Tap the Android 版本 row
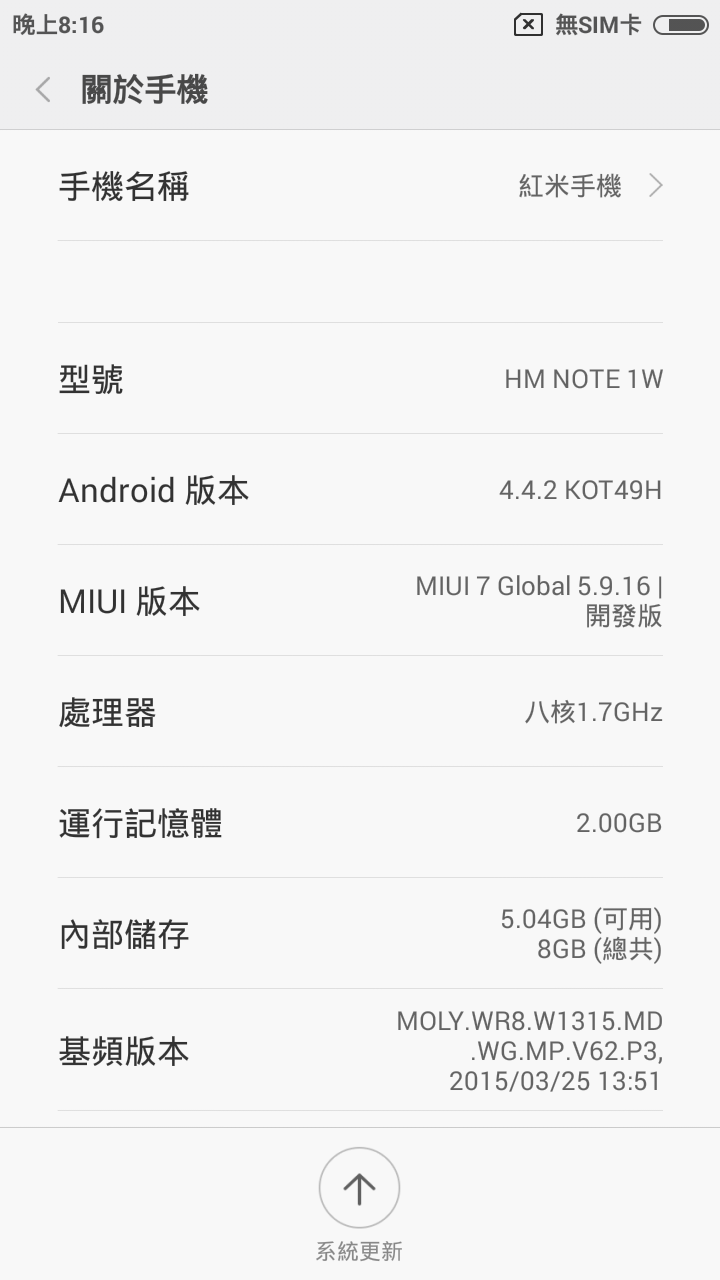The image size is (720, 1280). (360, 489)
